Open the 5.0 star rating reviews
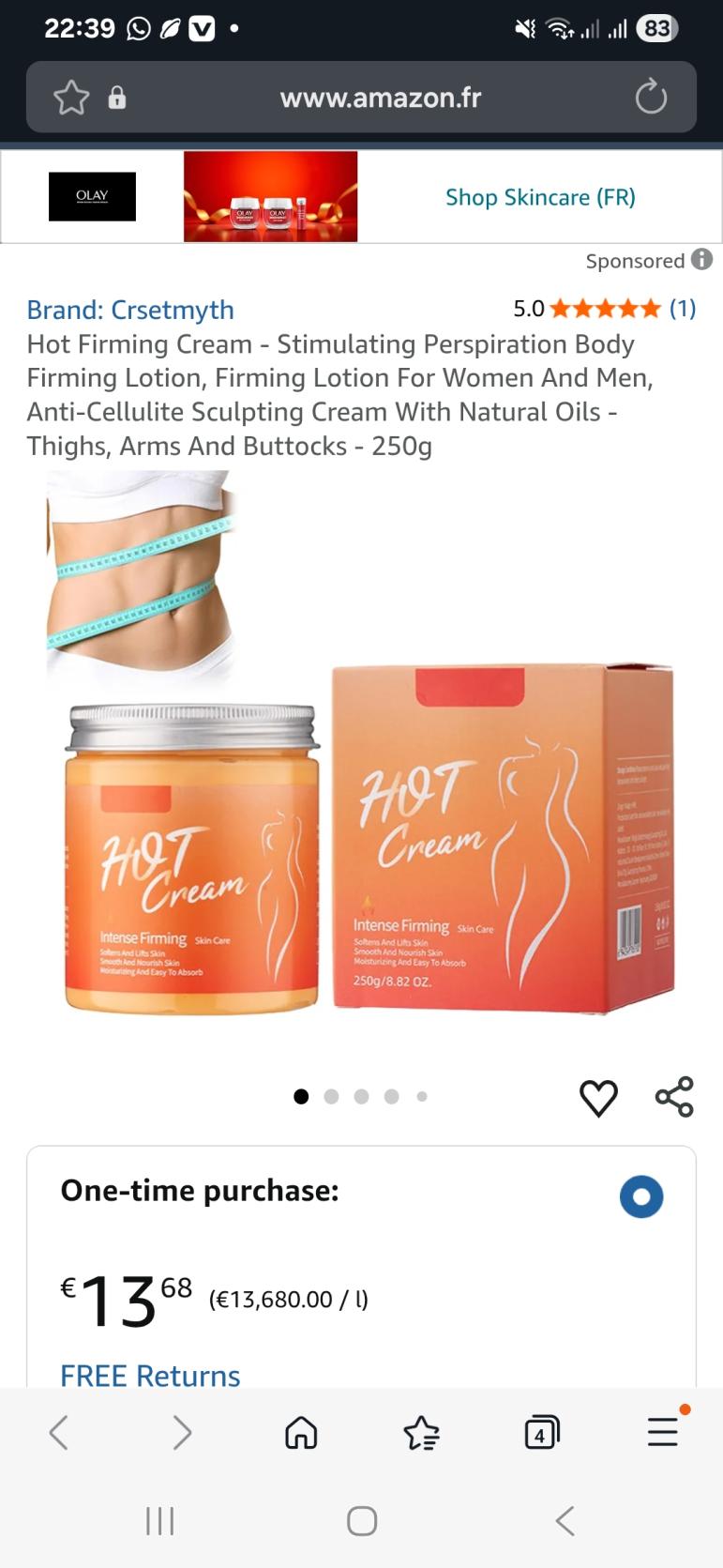 605,309
